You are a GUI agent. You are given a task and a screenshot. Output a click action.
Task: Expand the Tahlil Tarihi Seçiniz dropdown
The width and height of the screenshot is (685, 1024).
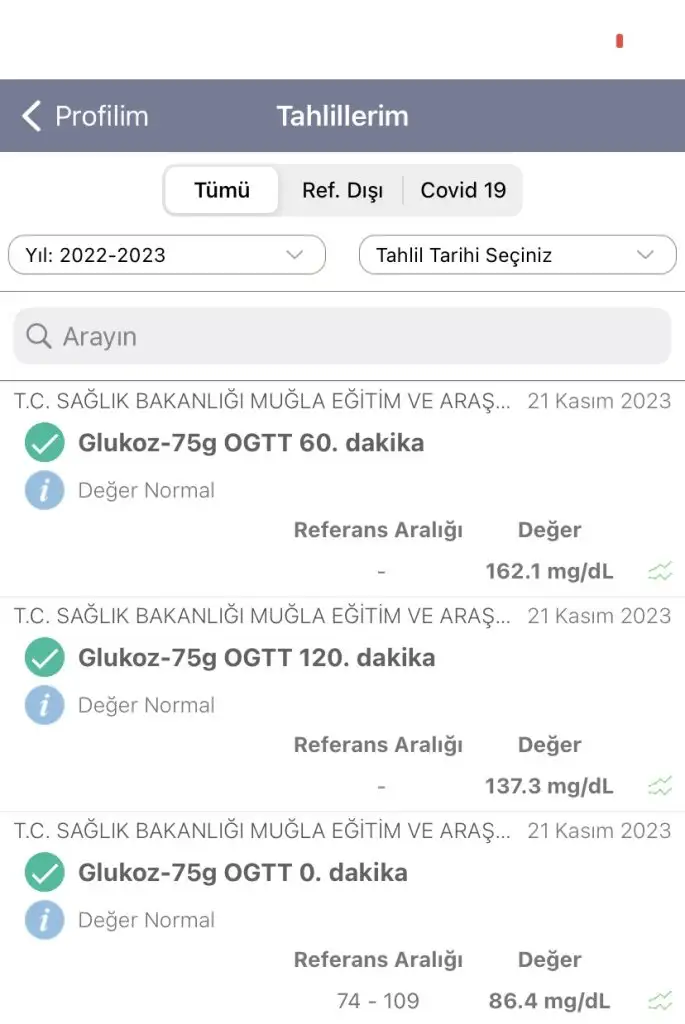(517, 255)
